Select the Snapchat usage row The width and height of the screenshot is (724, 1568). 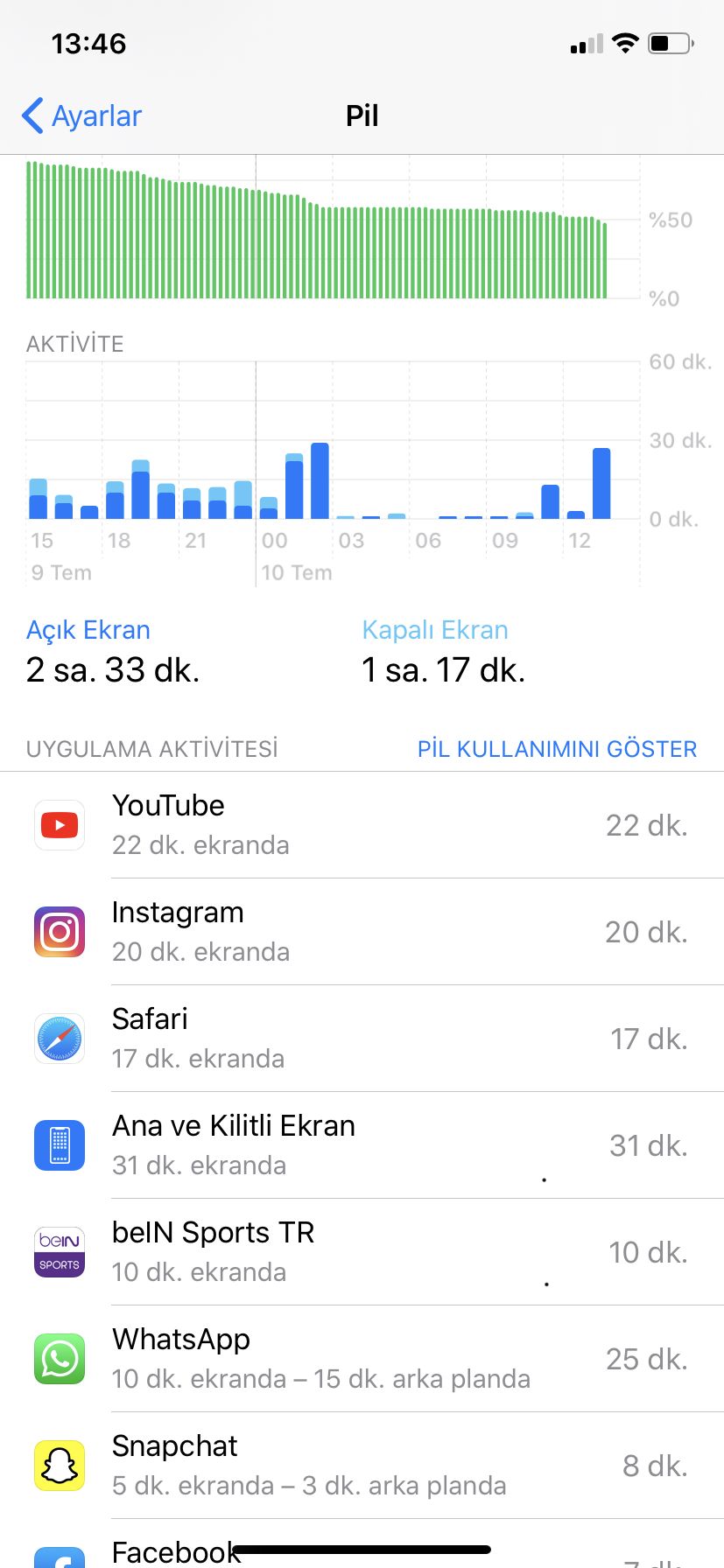pos(362,1466)
